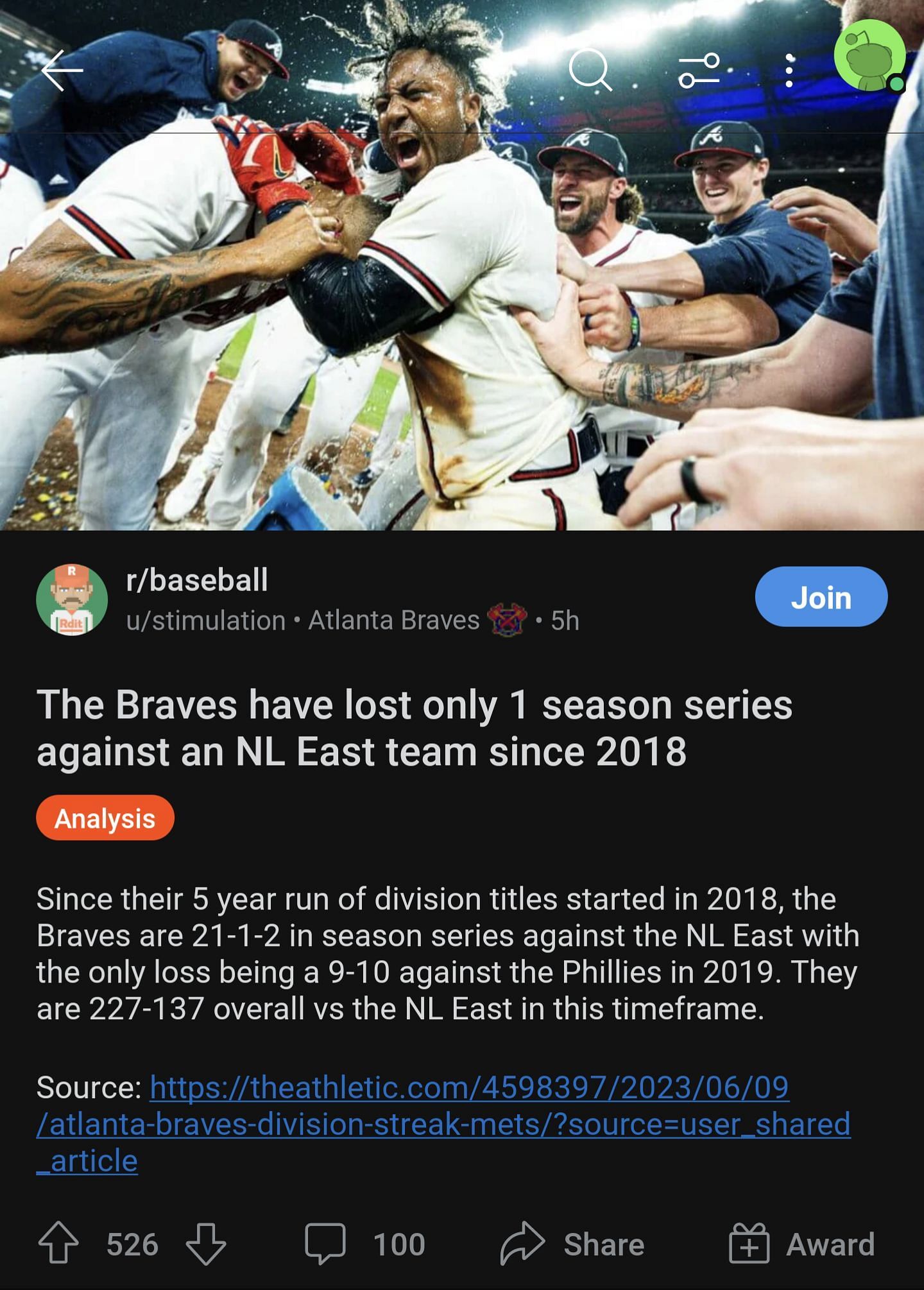Image resolution: width=924 pixels, height=1290 pixels.
Task: Join the r/baseball community
Action: [x=821, y=598]
